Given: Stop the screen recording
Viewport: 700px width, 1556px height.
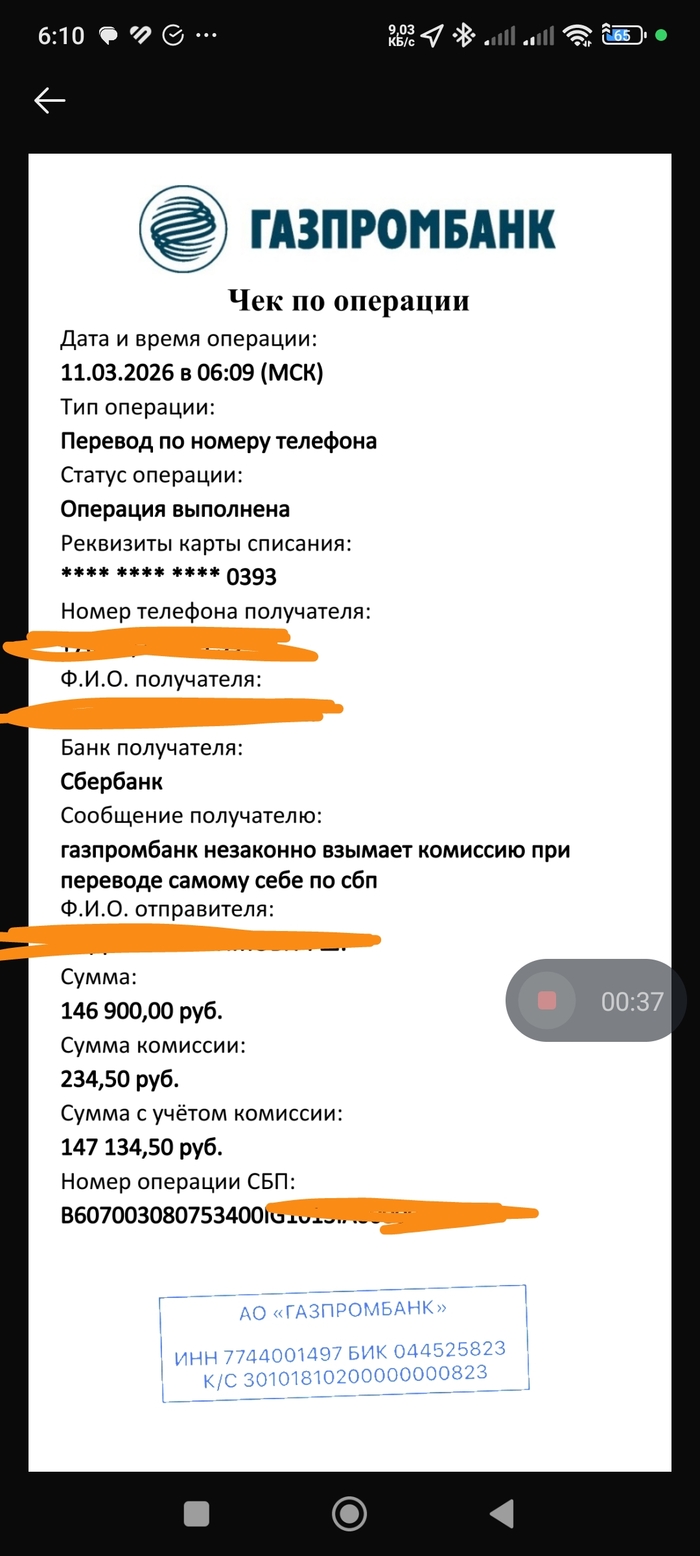Looking at the screenshot, I should (547, 1001).
